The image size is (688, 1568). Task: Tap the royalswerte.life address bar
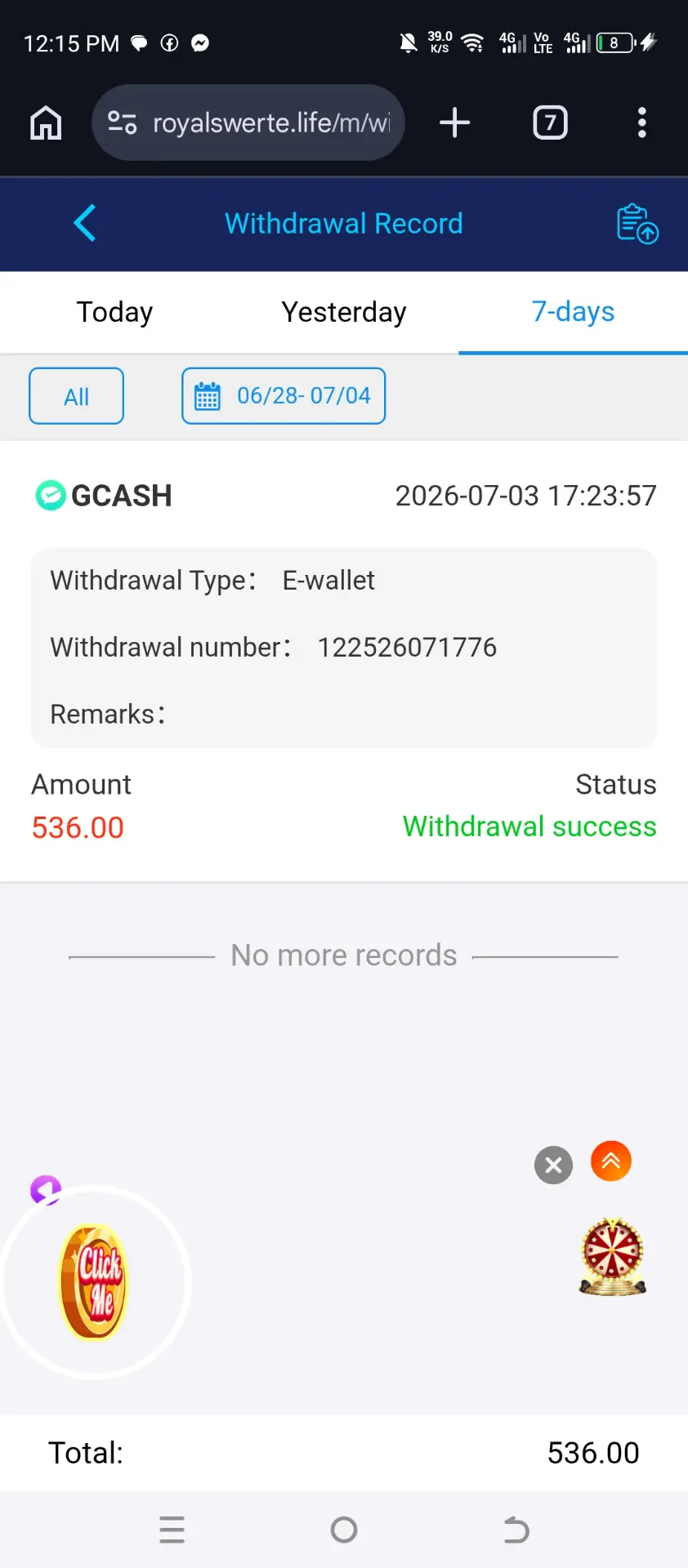248,122
